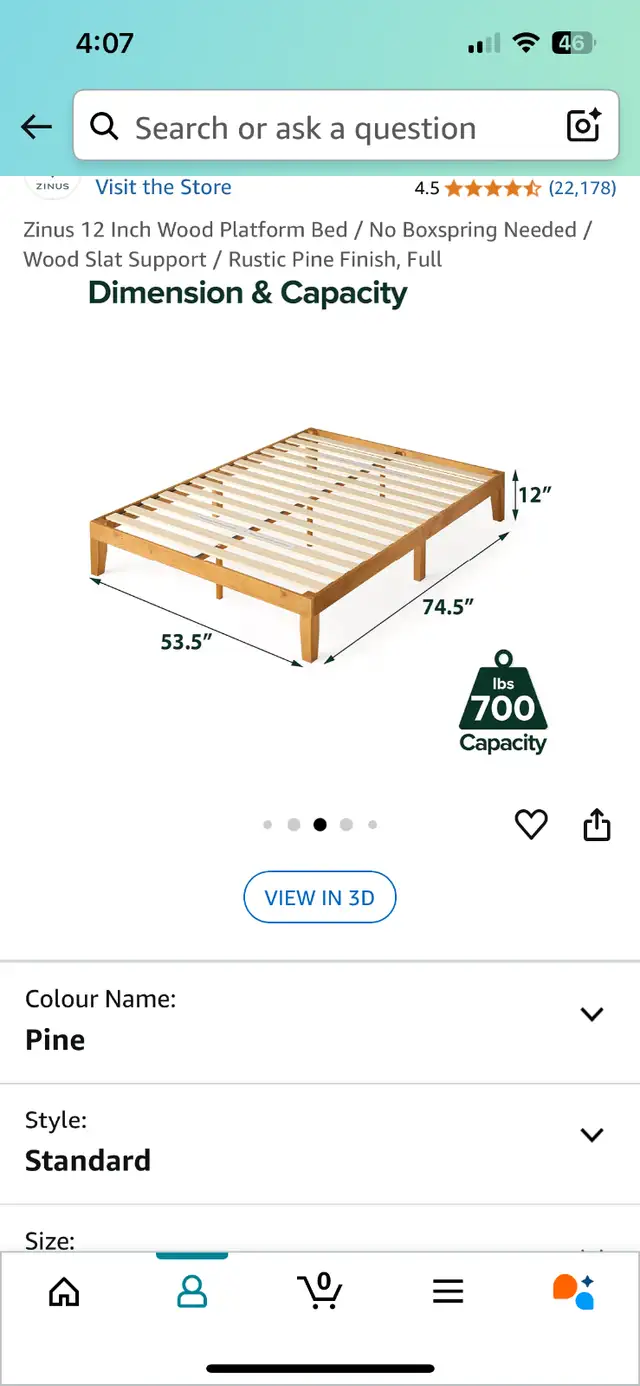This screenshot has width=640, height=1386.
Task: Go back with the arrow icon
Action: [x=37, y=127]
